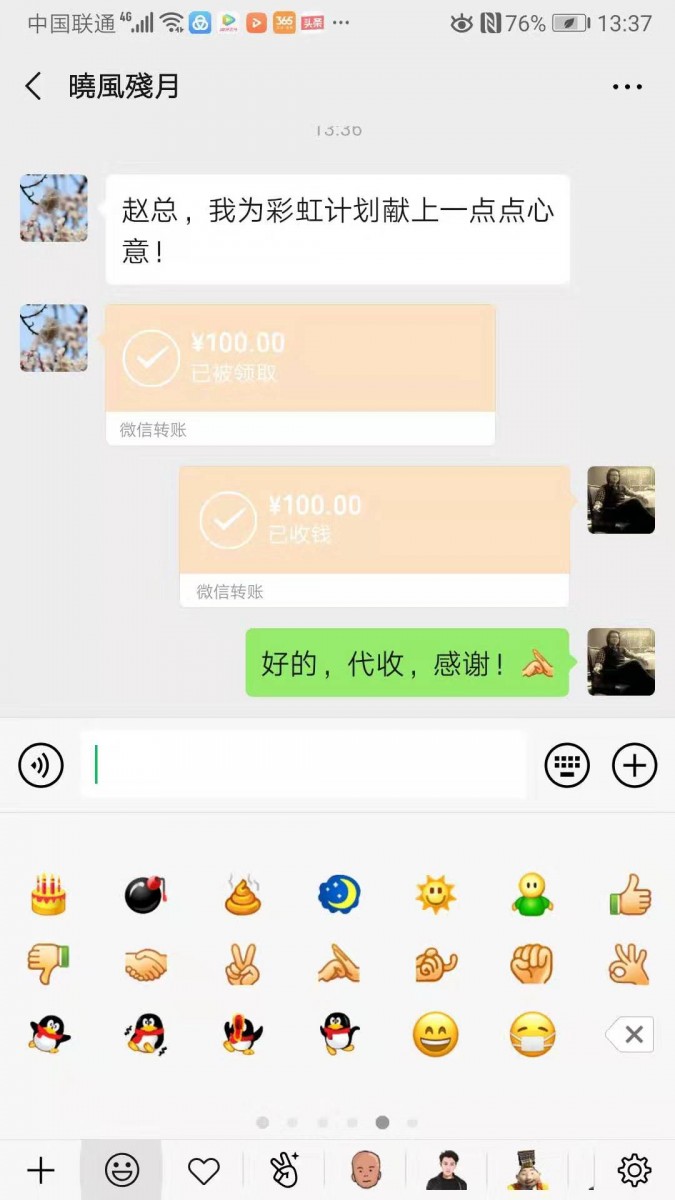Delete the last character with backspace
Image resolution: width=675 pixels, height=1200 pixels.
[x=630, y=1034]
